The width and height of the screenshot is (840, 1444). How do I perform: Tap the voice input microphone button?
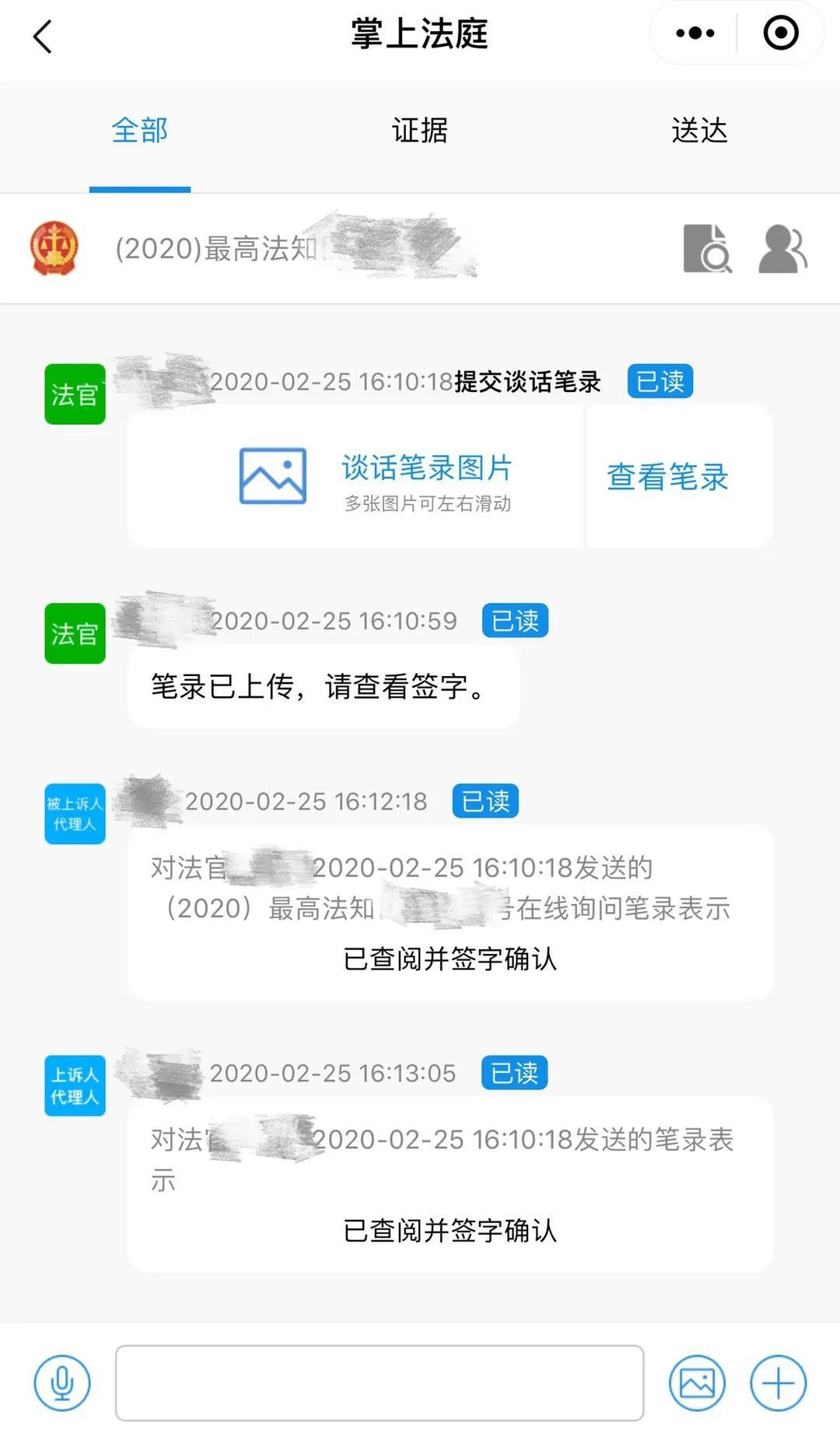click(x=62, y=1383)
